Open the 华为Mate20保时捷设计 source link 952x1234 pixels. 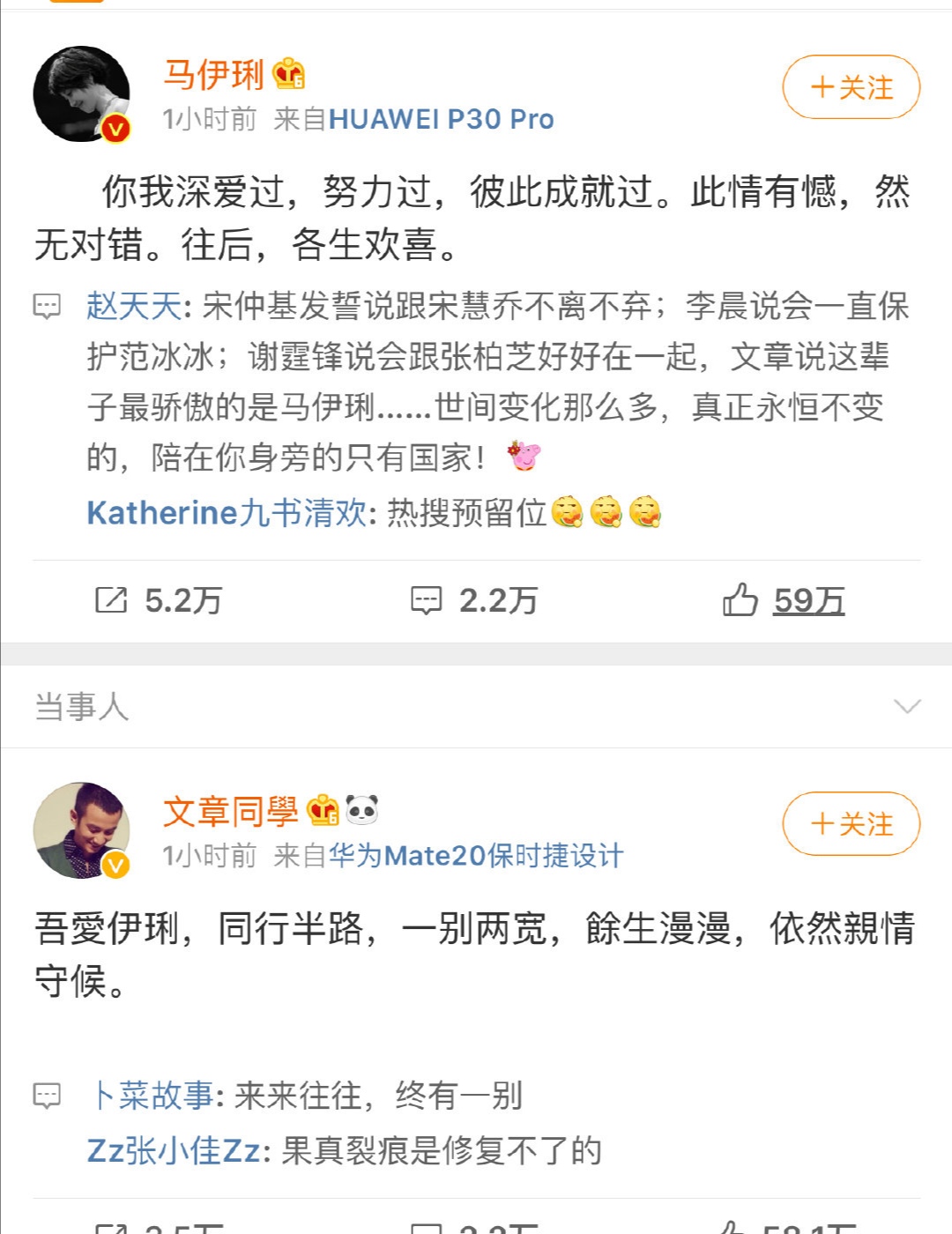click(x=476, y=855)
